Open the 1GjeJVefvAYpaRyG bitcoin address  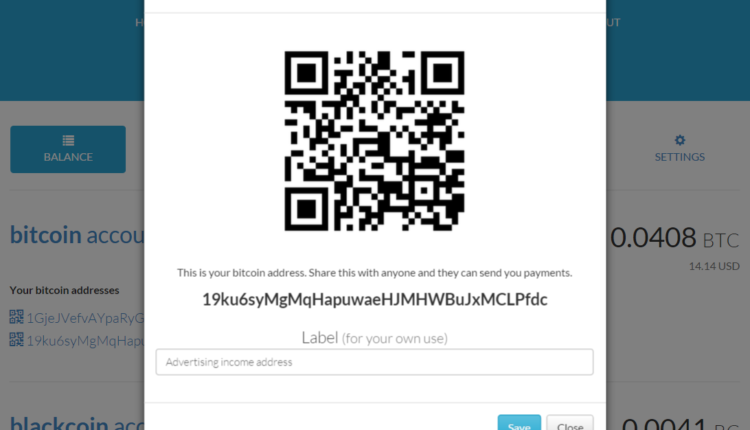(x=85, y=318)
